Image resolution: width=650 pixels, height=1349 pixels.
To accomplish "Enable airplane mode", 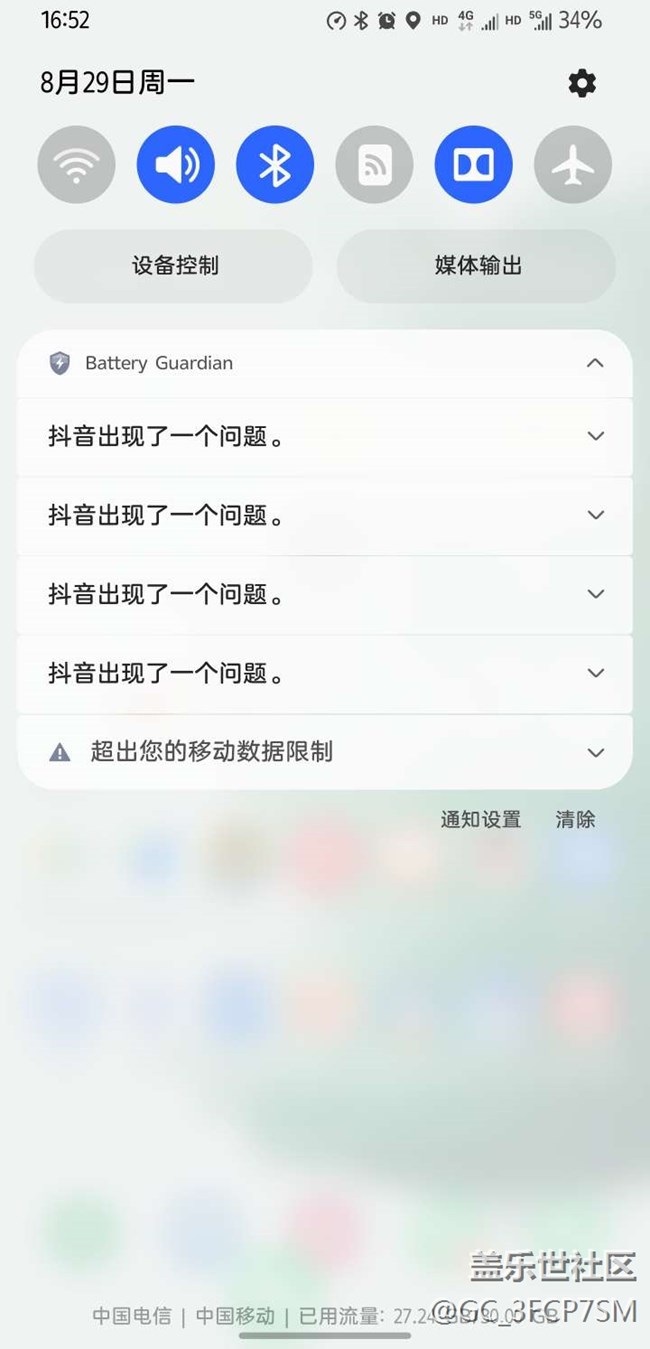I will pos(573,165).
